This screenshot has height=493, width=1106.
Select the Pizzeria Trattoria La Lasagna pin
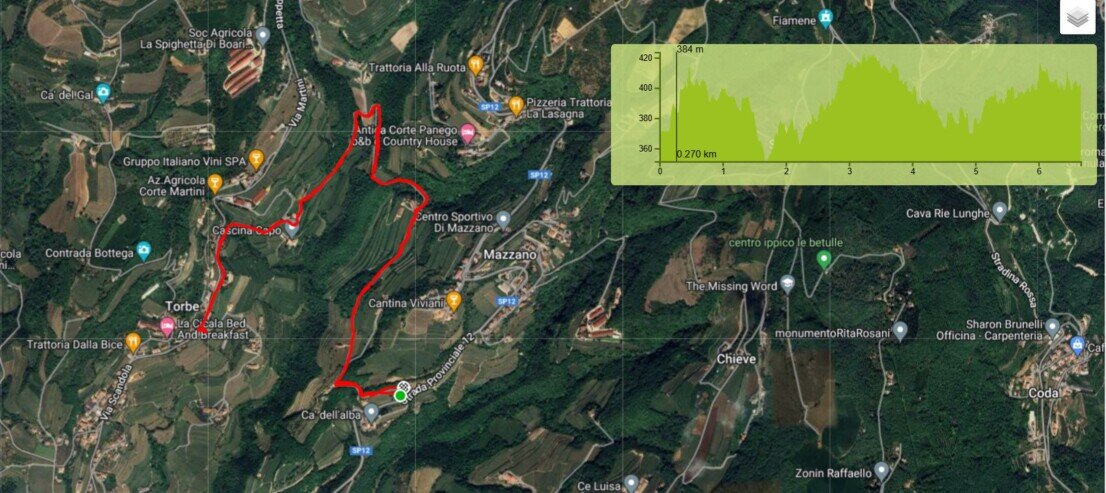click(x=516, y=103)
